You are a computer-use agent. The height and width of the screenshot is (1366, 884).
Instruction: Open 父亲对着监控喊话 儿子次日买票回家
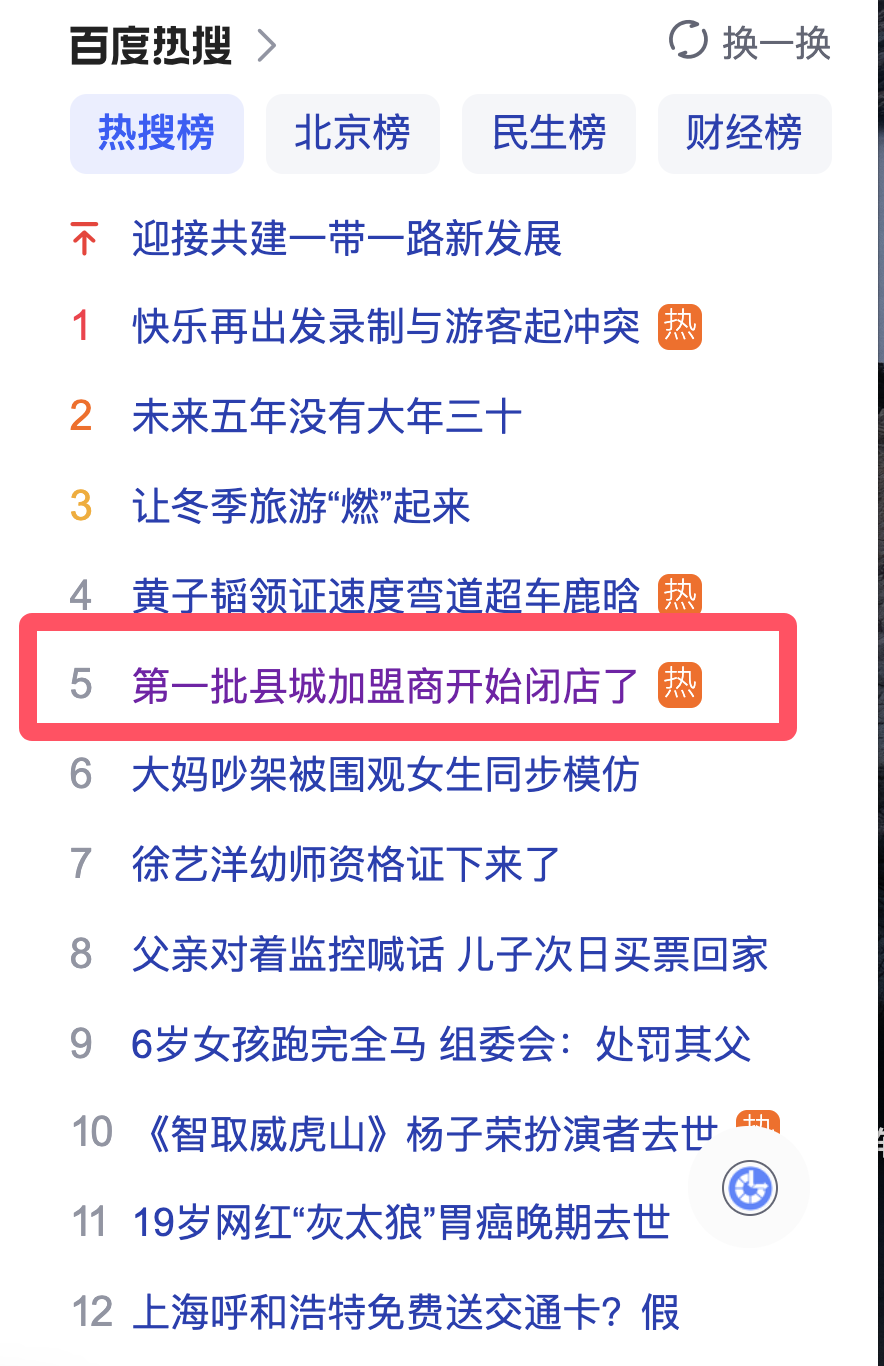tap(450, 954)
